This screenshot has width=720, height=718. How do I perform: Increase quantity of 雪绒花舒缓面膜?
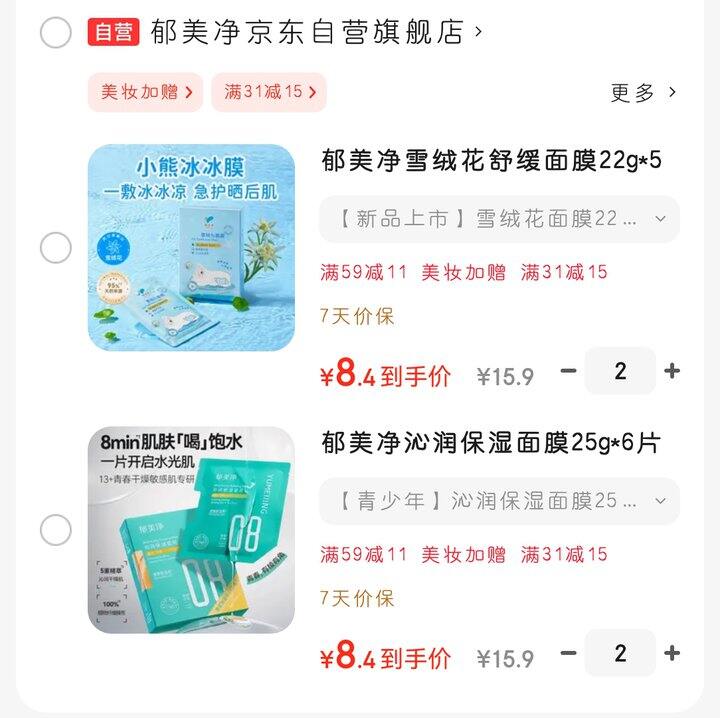click(x=672, y=371)
